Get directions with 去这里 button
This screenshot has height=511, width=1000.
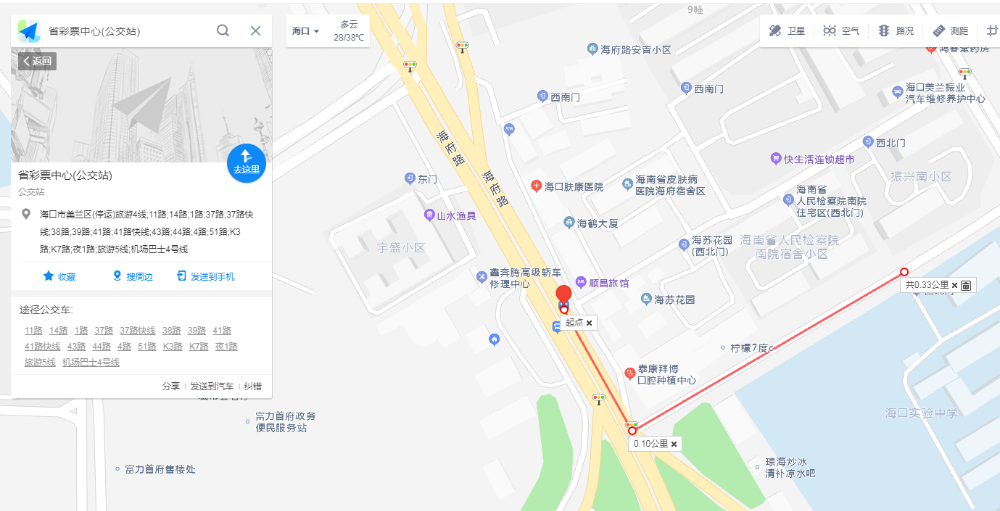coord(246,163)
